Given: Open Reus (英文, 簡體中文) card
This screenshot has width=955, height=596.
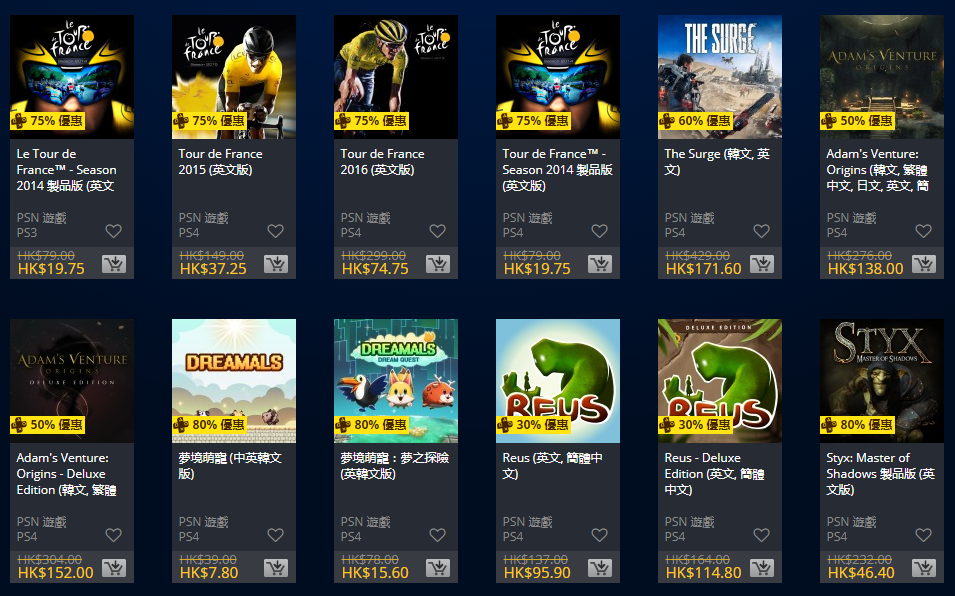Looking at the screenshot, I should (x=557, y=381).
